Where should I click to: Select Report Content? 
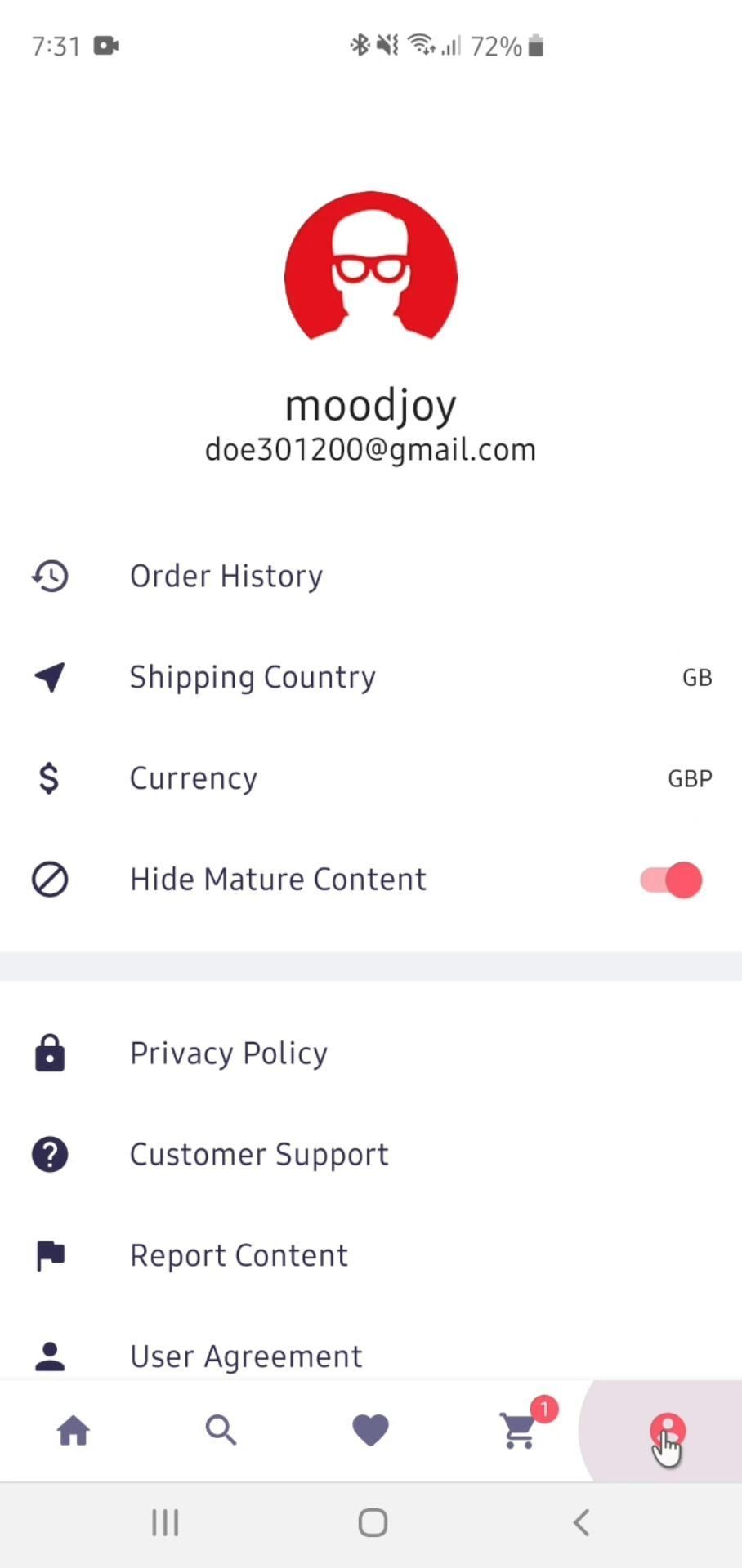[x=239, y=1256]
